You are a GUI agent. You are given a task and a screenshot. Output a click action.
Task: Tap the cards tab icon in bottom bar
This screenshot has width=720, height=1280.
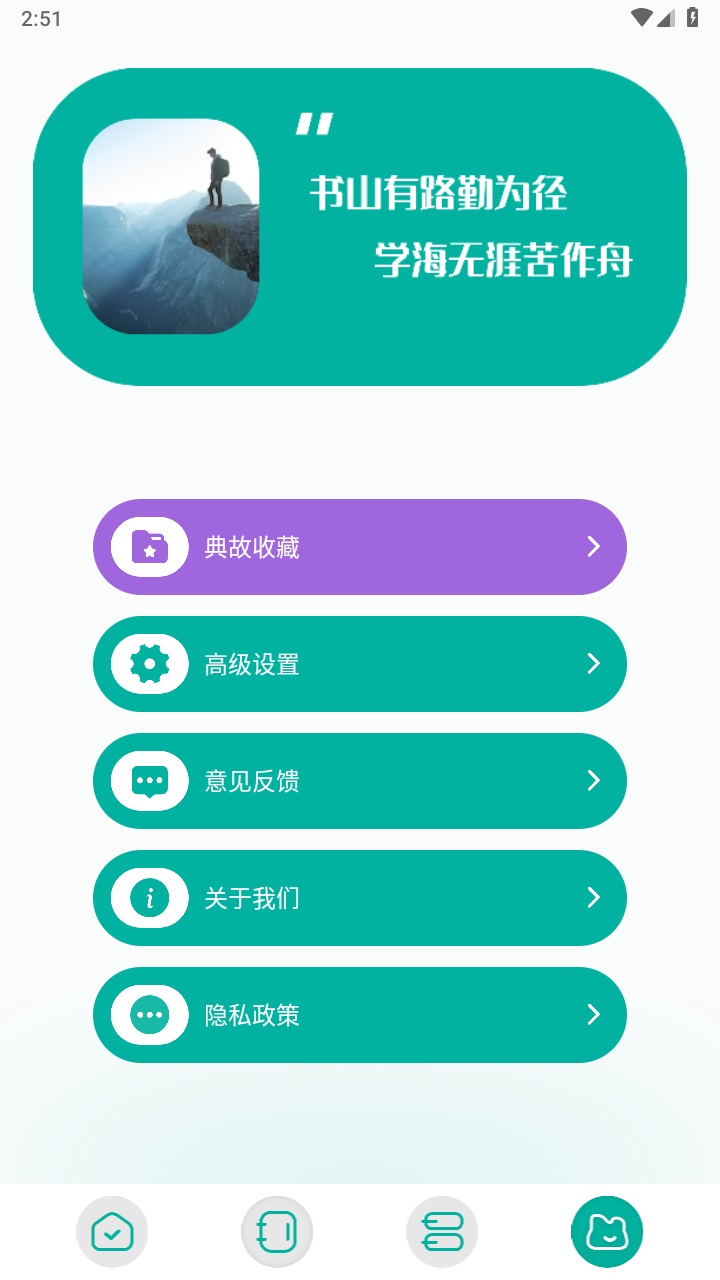(442, 1231)
